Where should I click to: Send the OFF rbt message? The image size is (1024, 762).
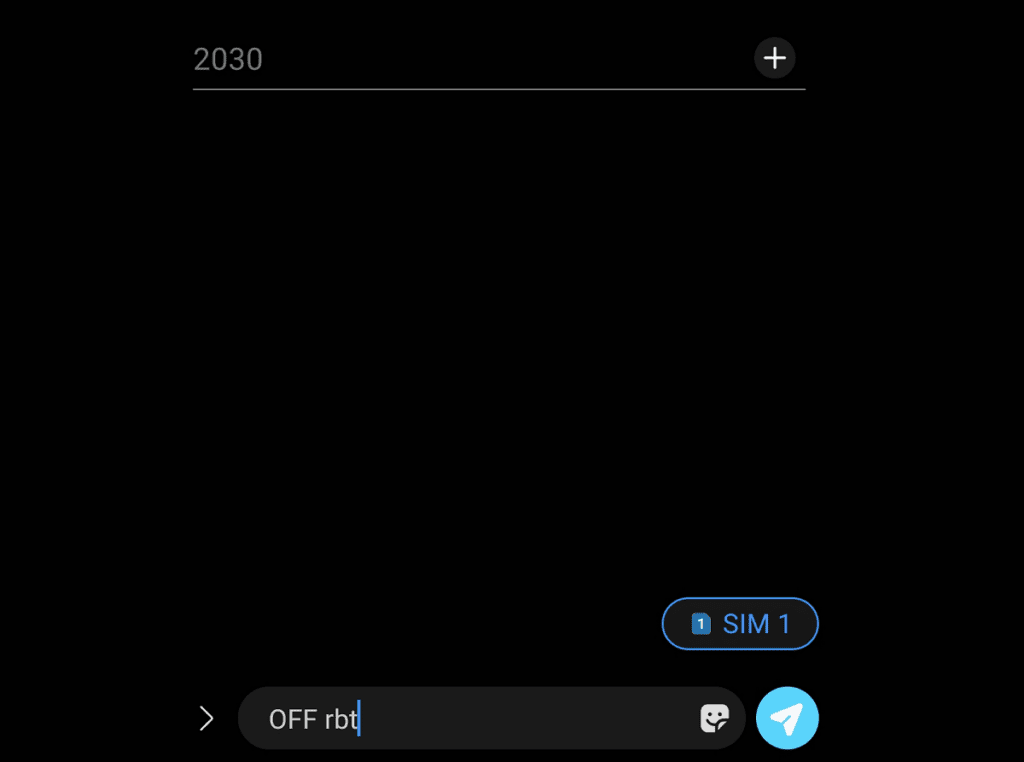787,718
